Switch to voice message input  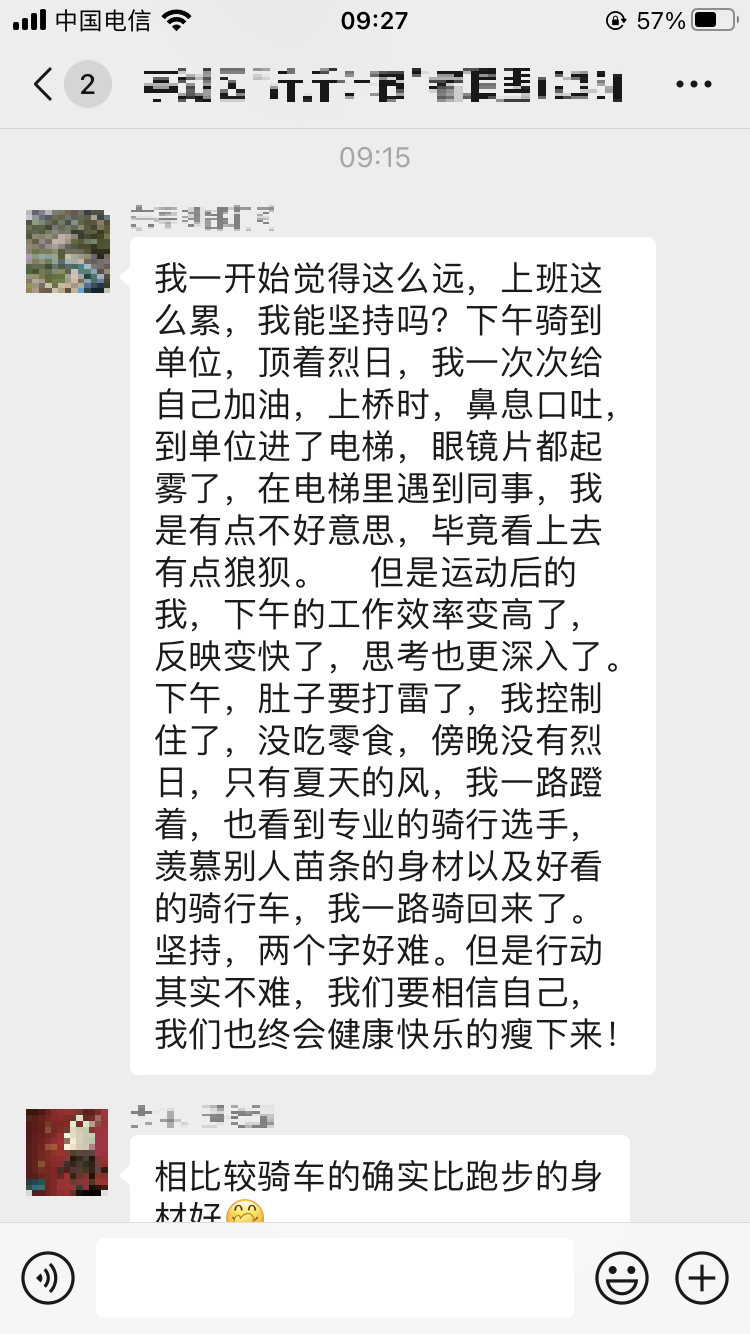point(48,1277)
